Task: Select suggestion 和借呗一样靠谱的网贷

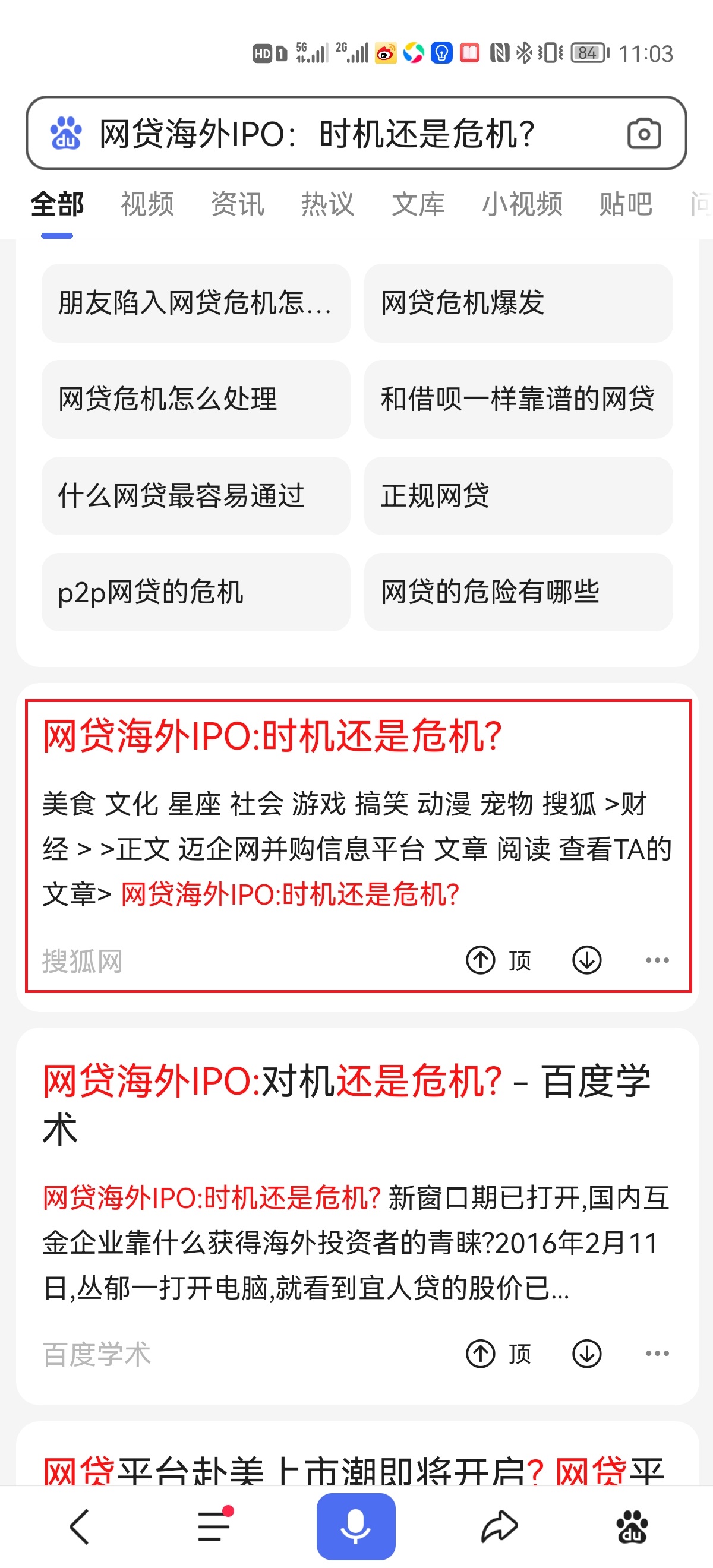Action: (x=518, y=399)
